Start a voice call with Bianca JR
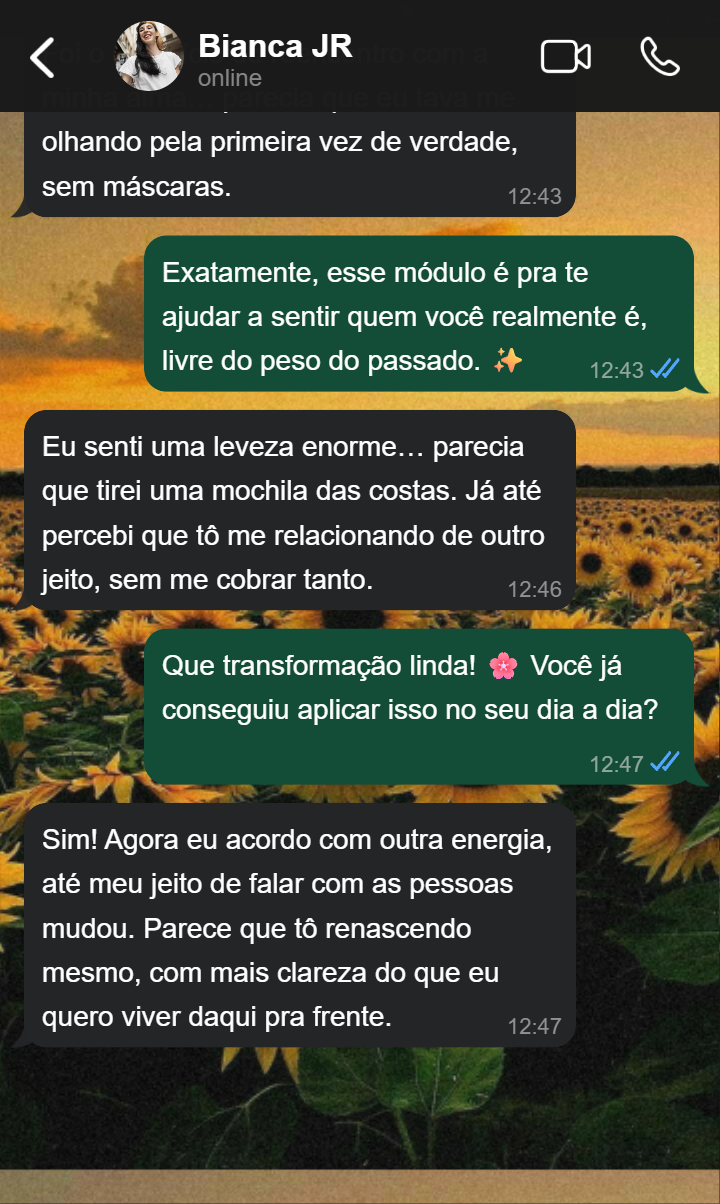 coord(660,57)
